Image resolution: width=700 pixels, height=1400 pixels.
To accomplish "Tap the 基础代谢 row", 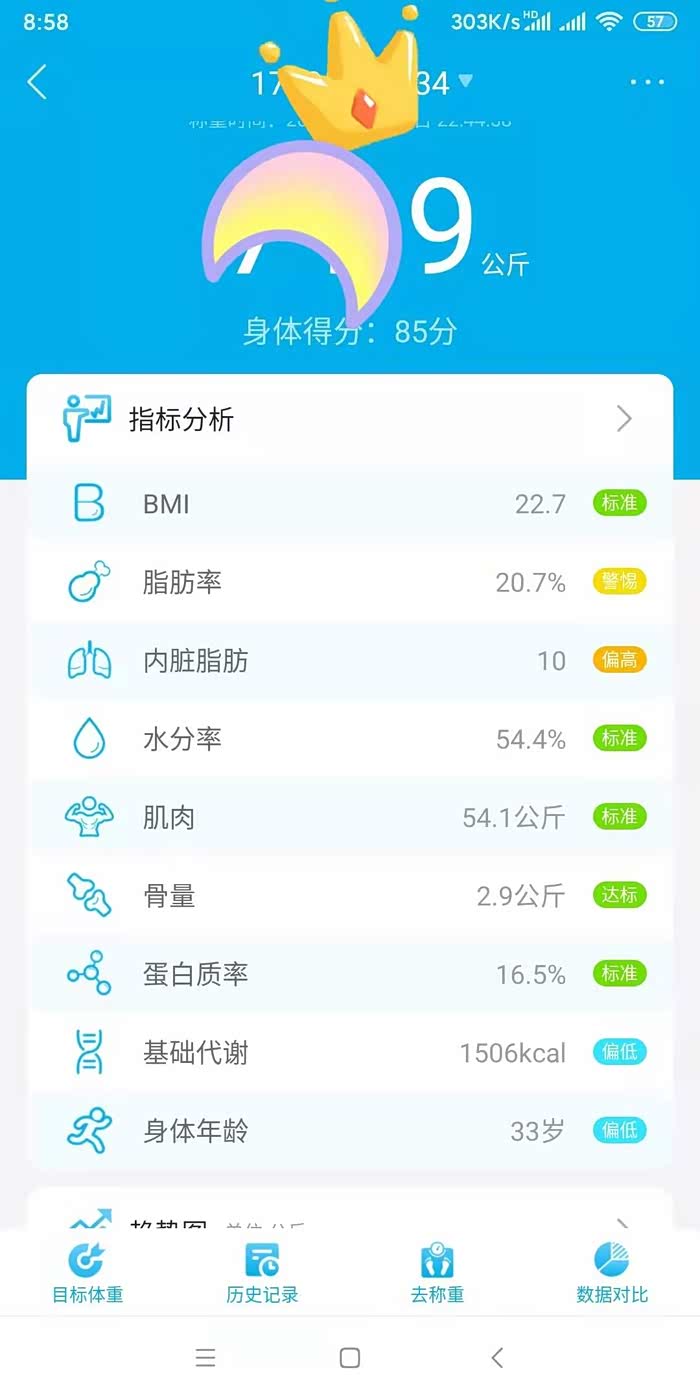I will click(x=350, y=1052).
